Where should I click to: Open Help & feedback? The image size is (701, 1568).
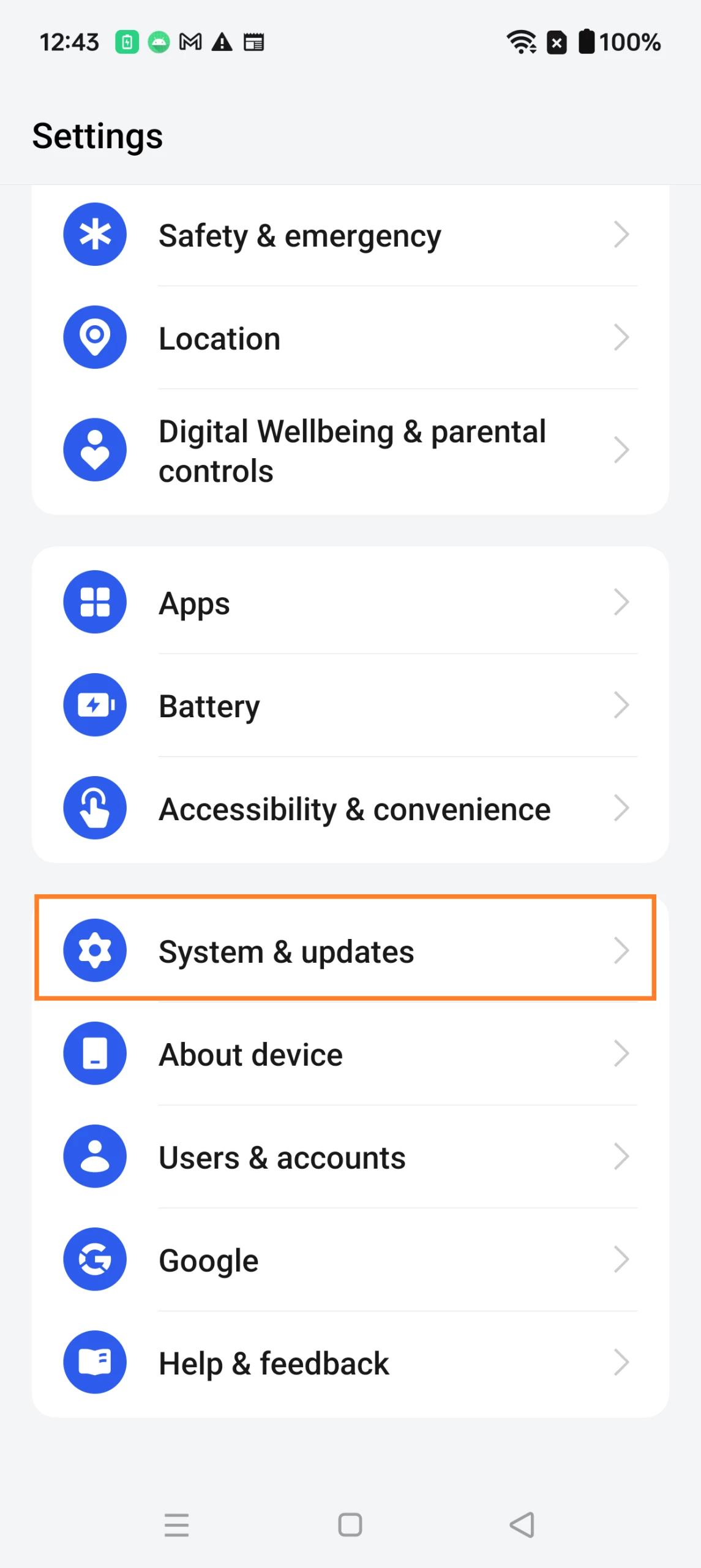[x=349, y=1362]
